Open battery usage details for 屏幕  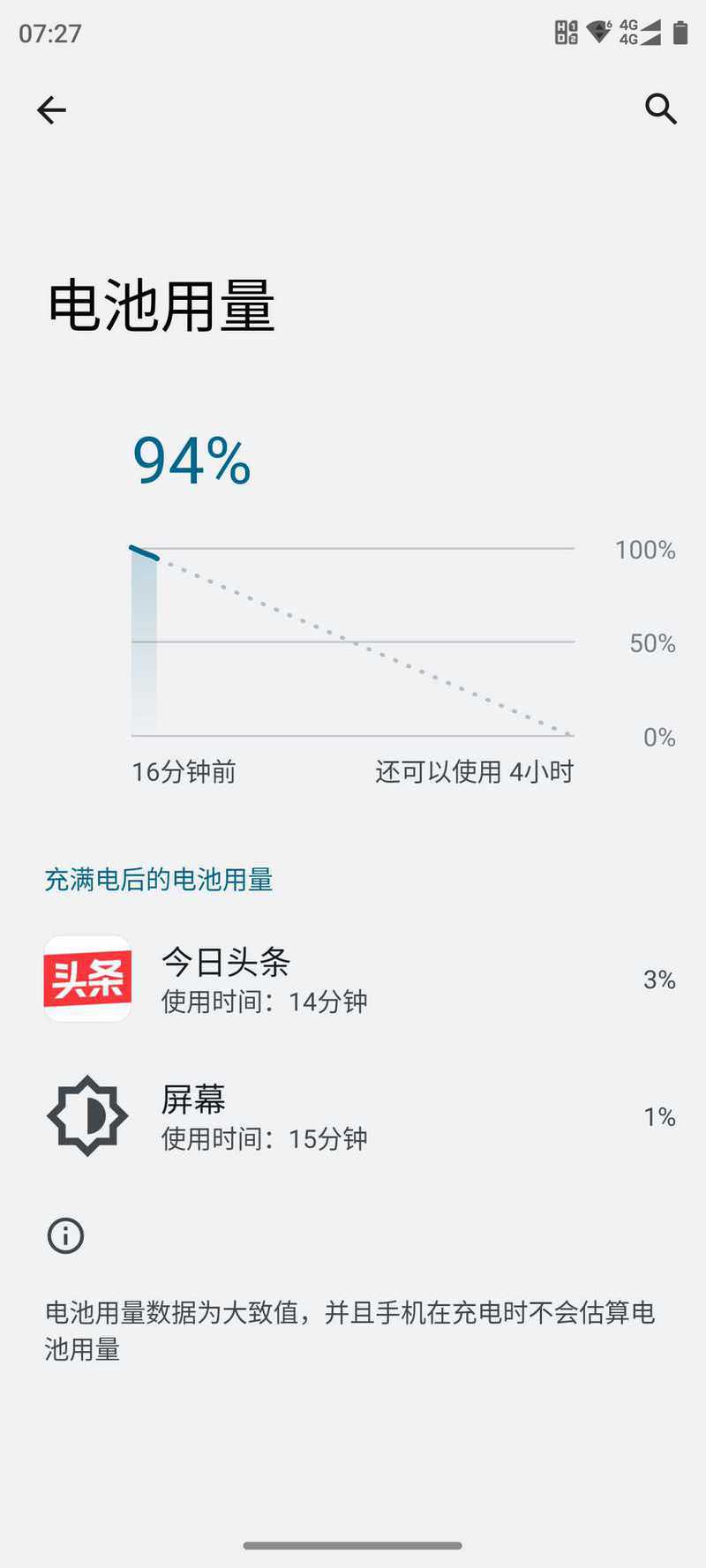point(353,1116)
